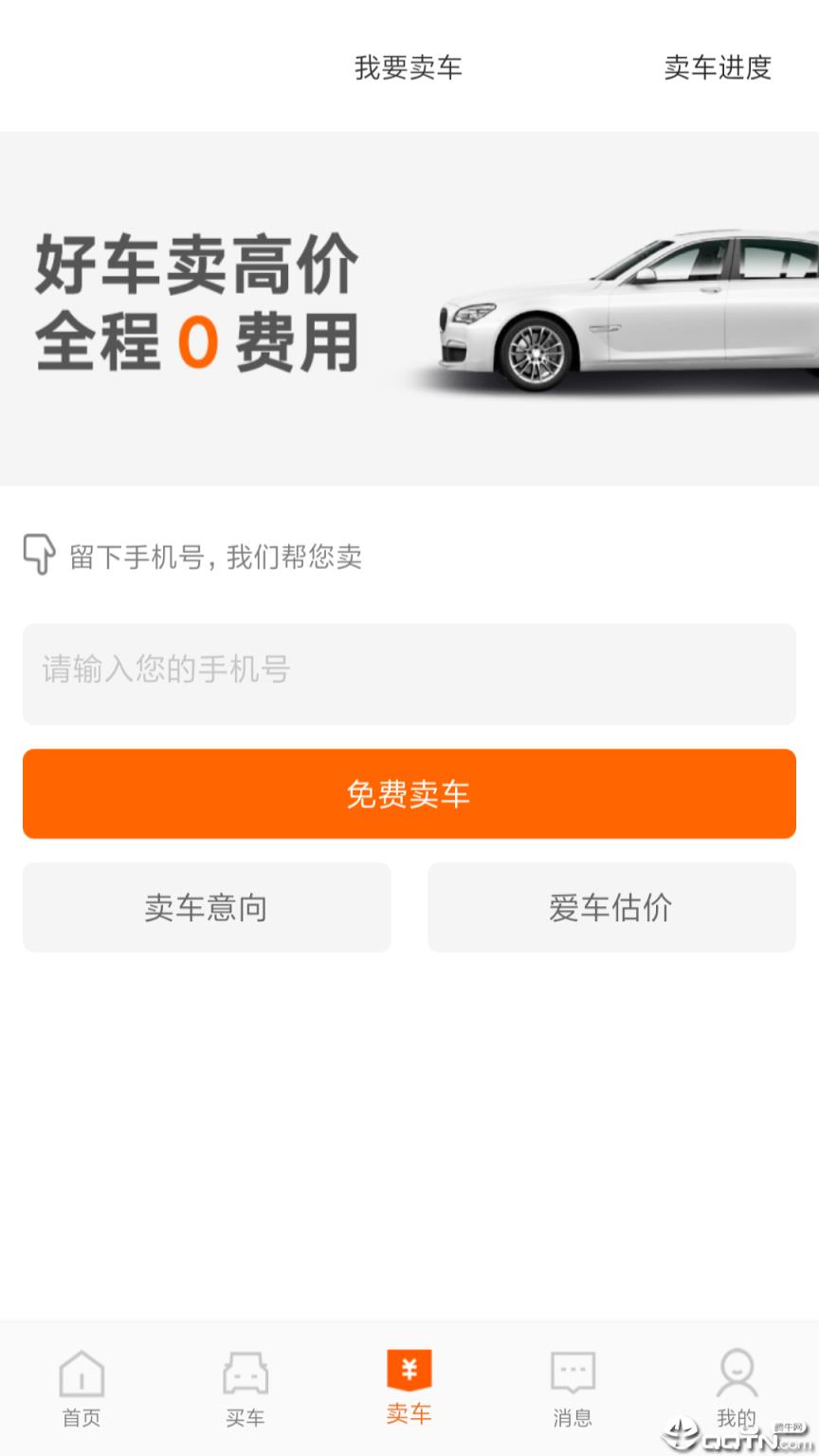
Task: Tap the 消息 text label in bottom bar
Action: pyautogui.click(x=573, y=1419)
